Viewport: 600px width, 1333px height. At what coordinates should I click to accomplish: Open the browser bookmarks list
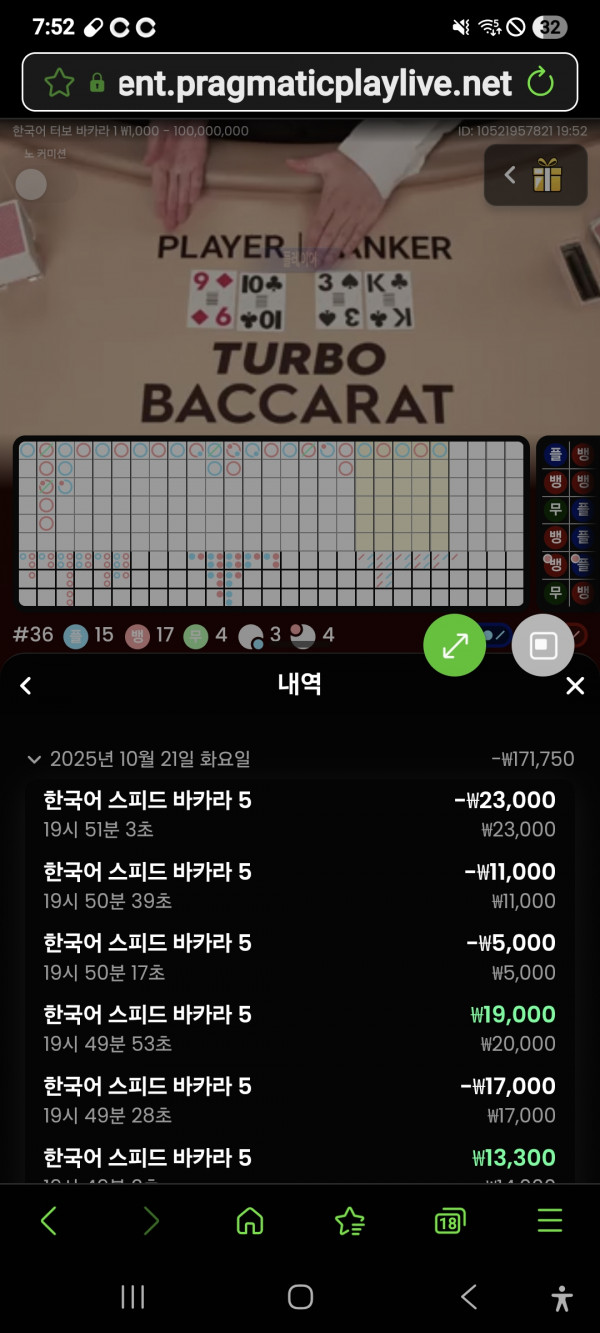tap(349, 1220)
